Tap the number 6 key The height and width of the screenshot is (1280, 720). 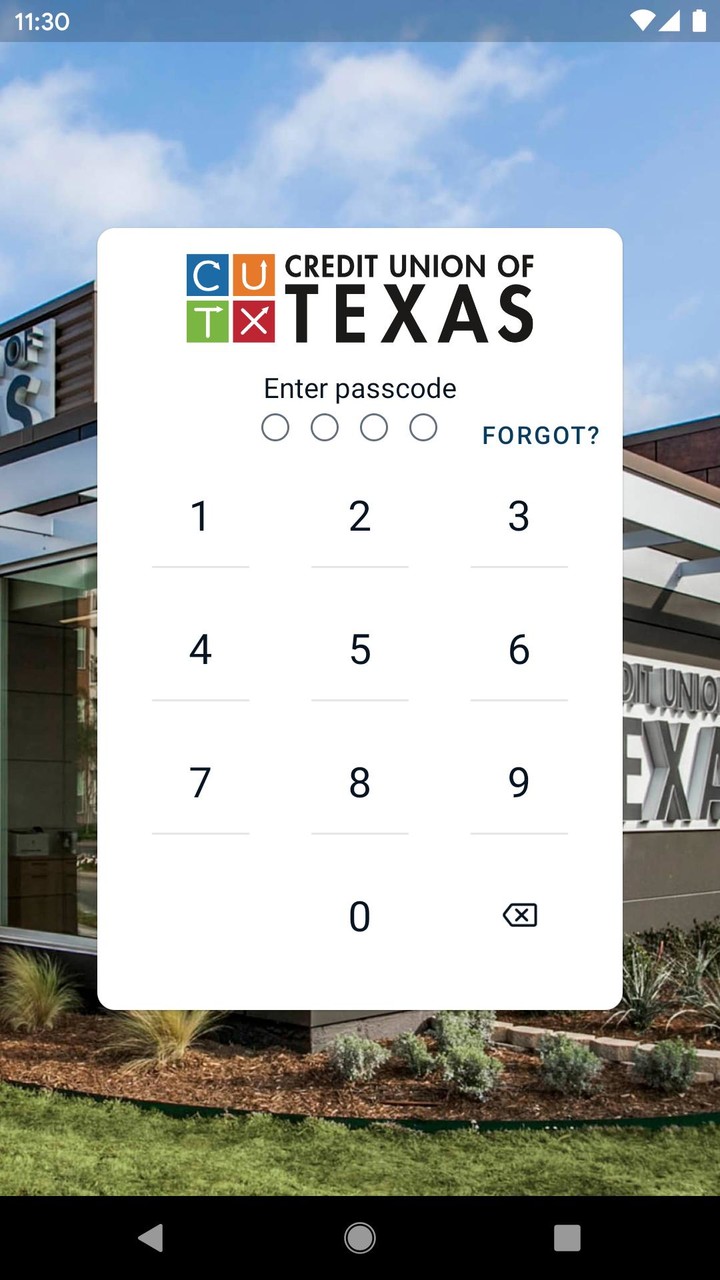(518, 650)
